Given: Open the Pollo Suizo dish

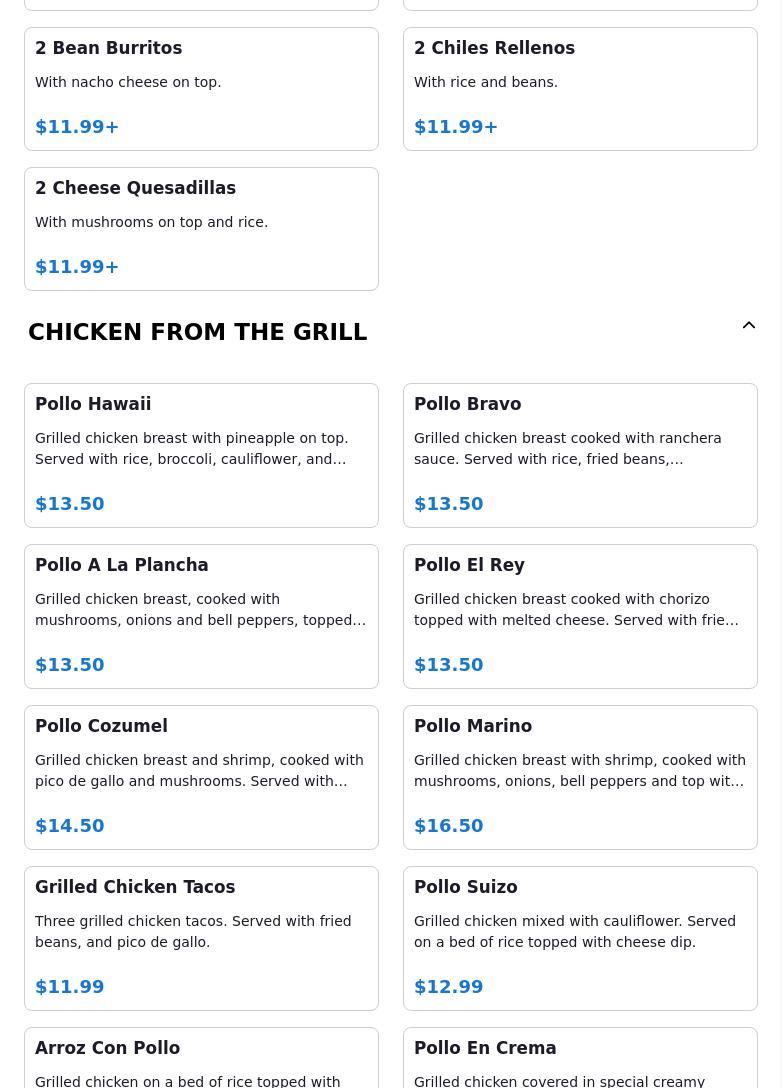Looking at the screenshot, I should click(x=580, y=938).
